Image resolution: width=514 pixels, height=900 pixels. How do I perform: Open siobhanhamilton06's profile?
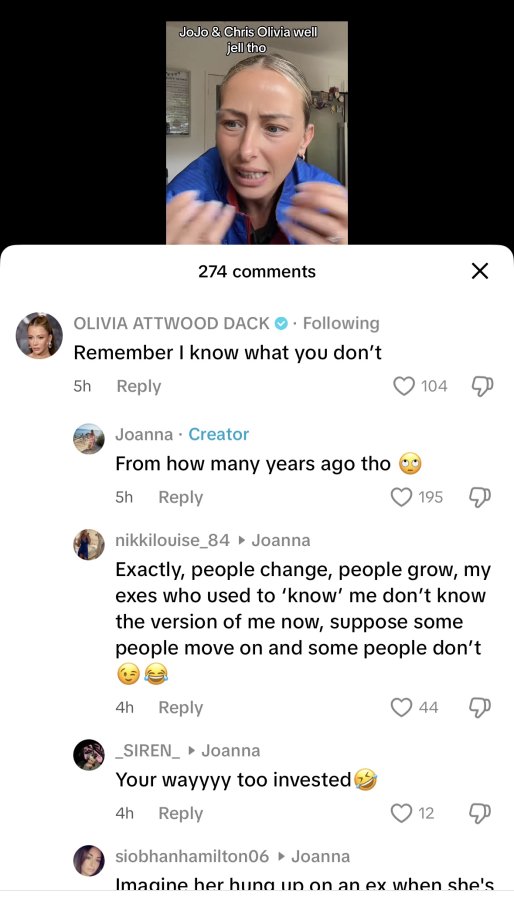[89, 860]
